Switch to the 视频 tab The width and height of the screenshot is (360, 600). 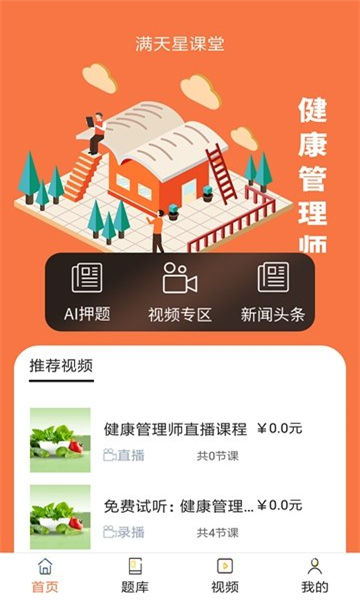click(x=225, y=576)
